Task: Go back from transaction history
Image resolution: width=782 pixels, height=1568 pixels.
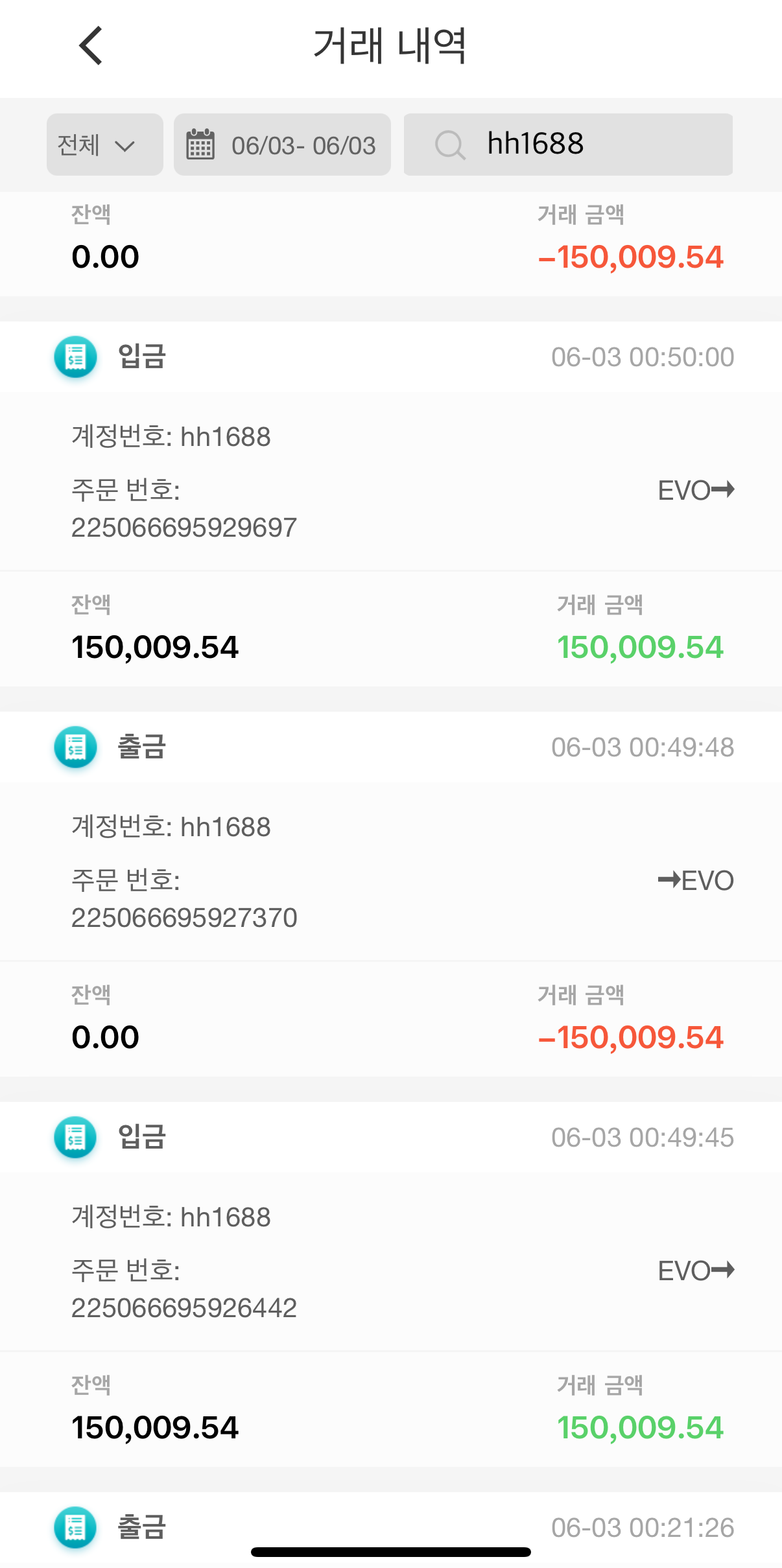Action: [91, 46]
